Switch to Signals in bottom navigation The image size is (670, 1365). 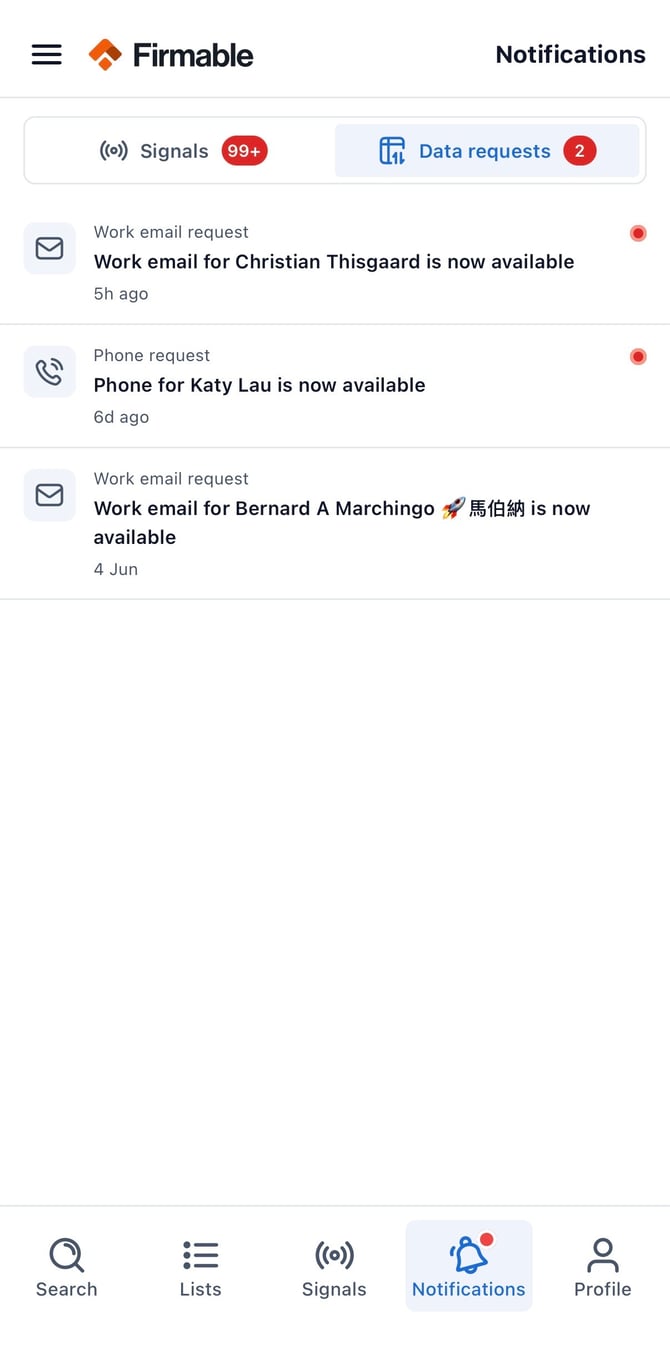334,1267
